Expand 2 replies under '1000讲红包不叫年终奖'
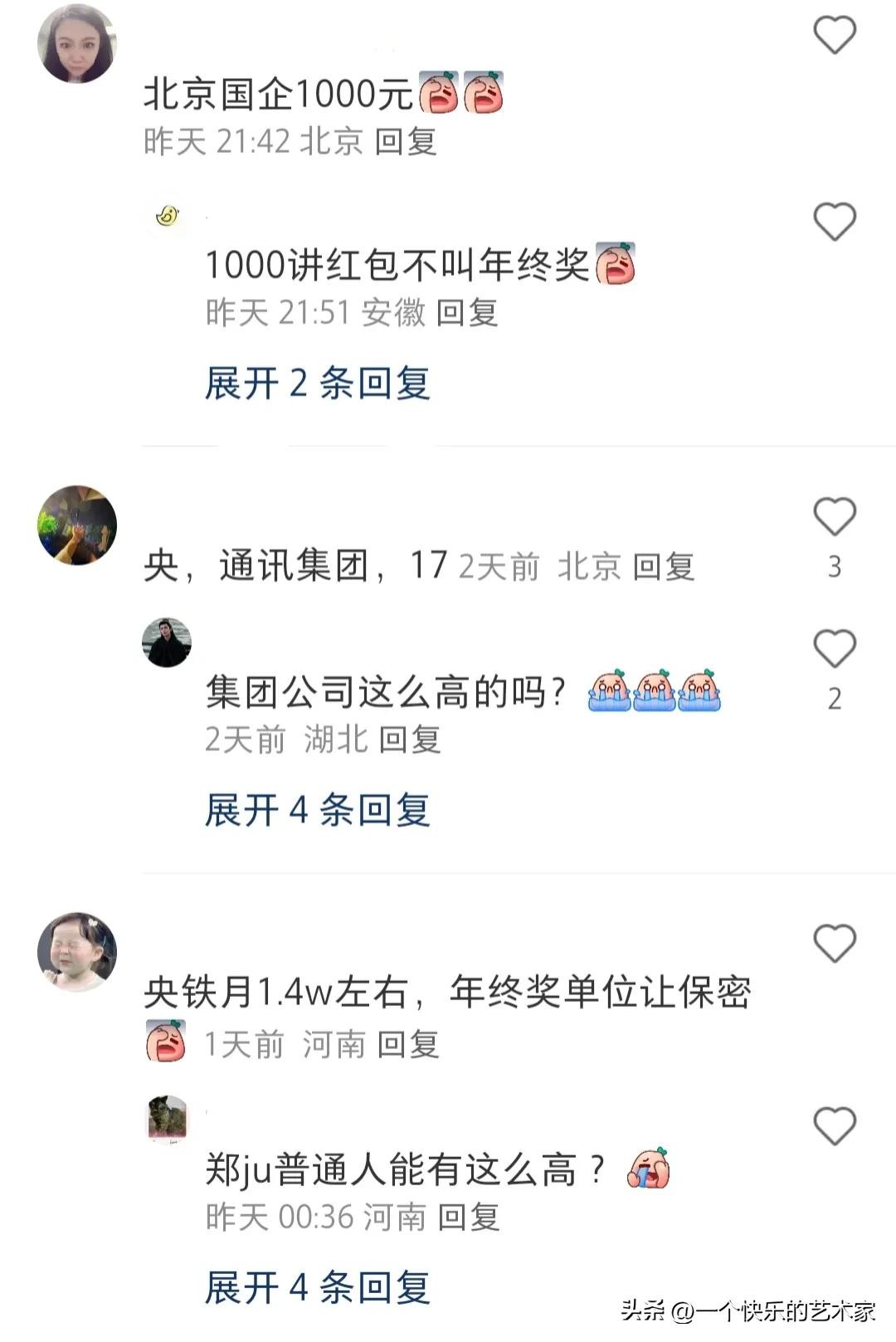 317,384
